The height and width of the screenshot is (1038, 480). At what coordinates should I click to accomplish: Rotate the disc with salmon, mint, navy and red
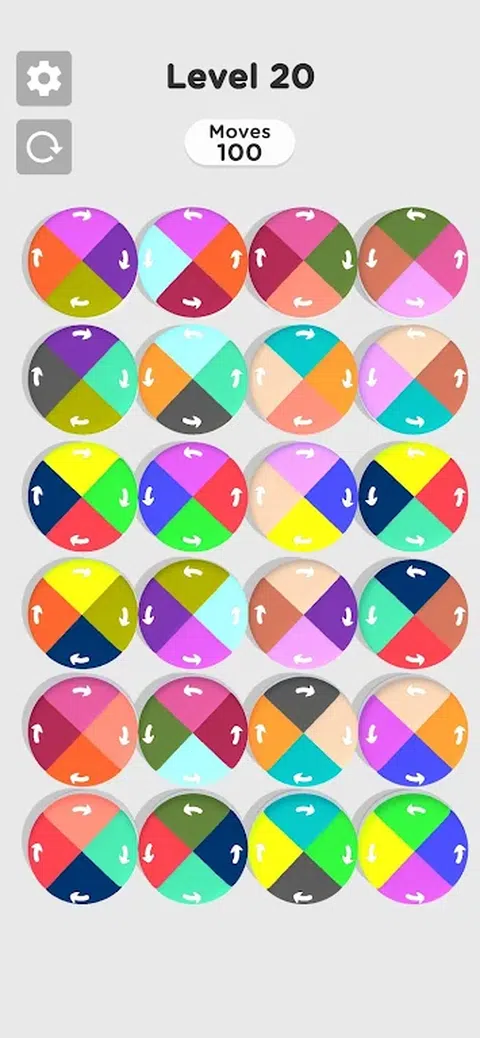(x=83, y=848)
